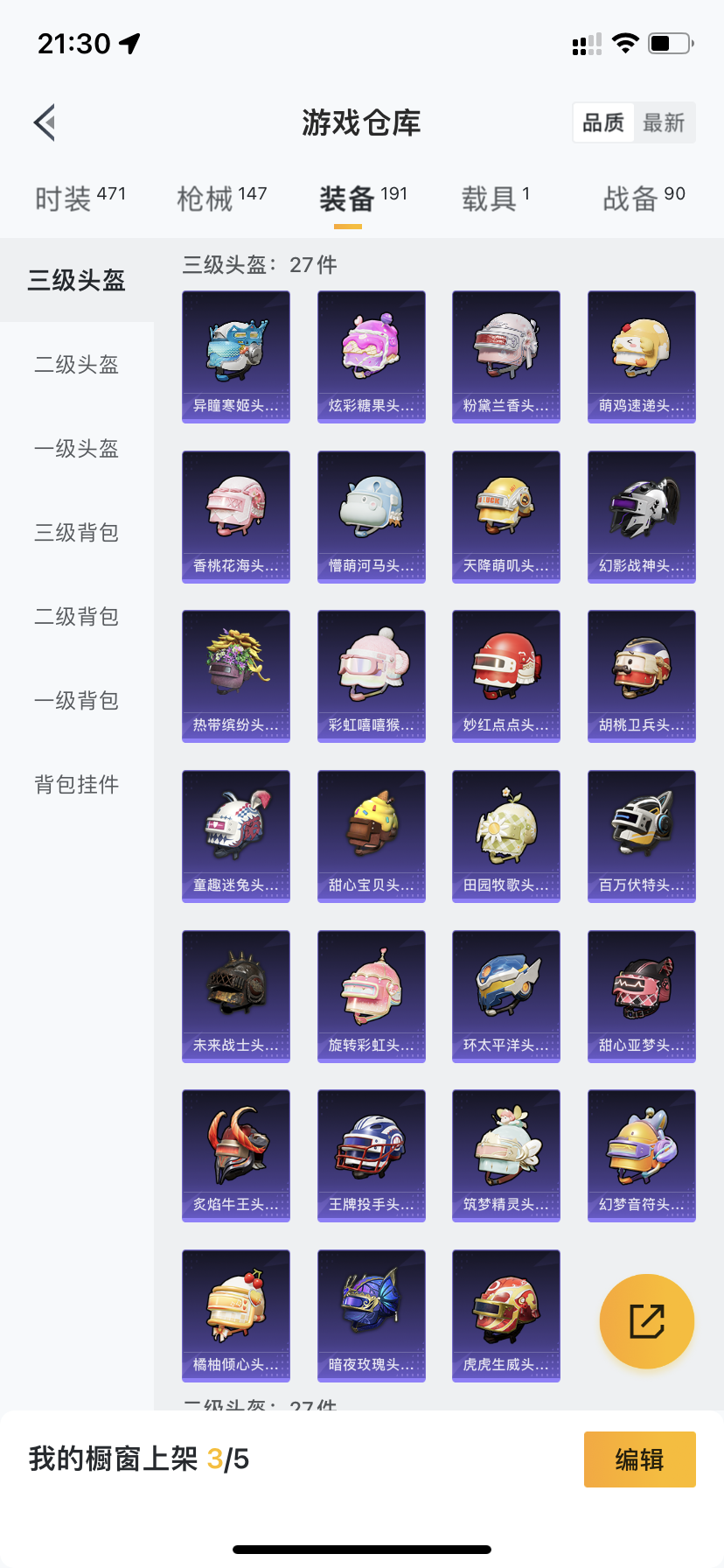Select 二级头盔 in the side list
This screenshot has width=724, height=1568.
[76, 364]
